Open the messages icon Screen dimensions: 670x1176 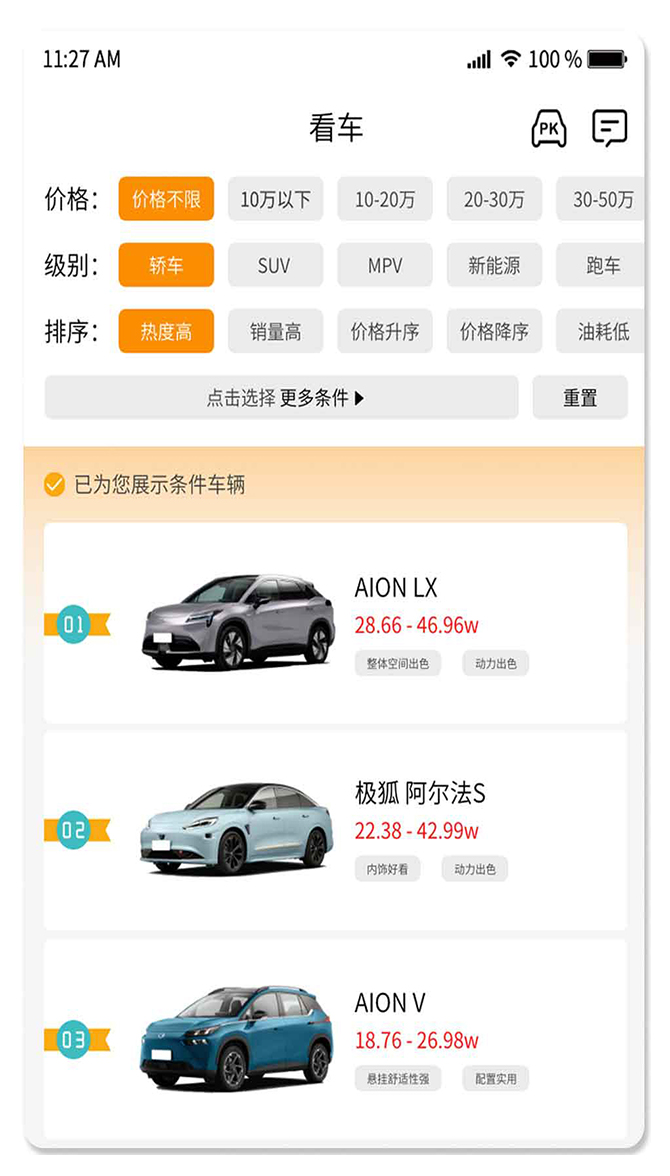point(609,129)
